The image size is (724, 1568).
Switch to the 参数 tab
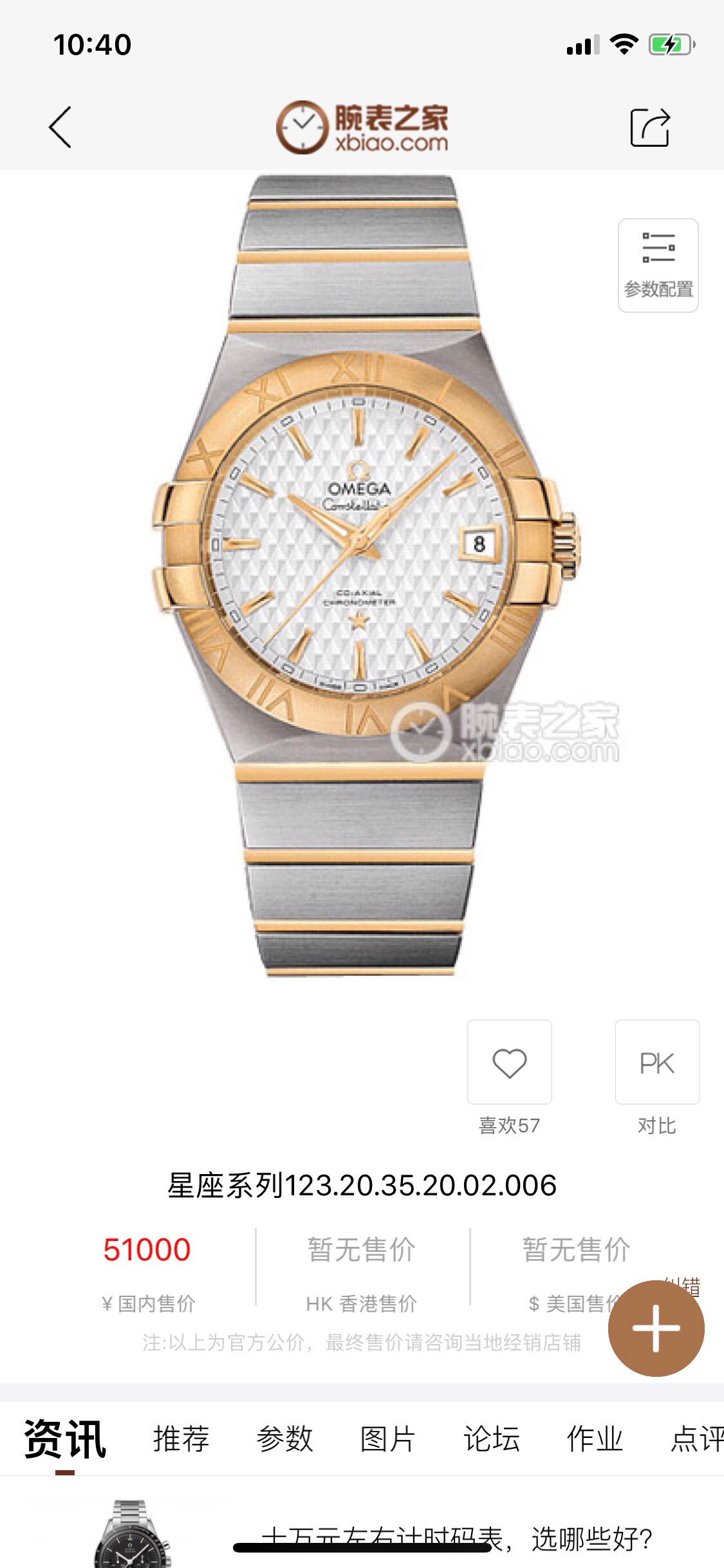tap(284, 1438)
